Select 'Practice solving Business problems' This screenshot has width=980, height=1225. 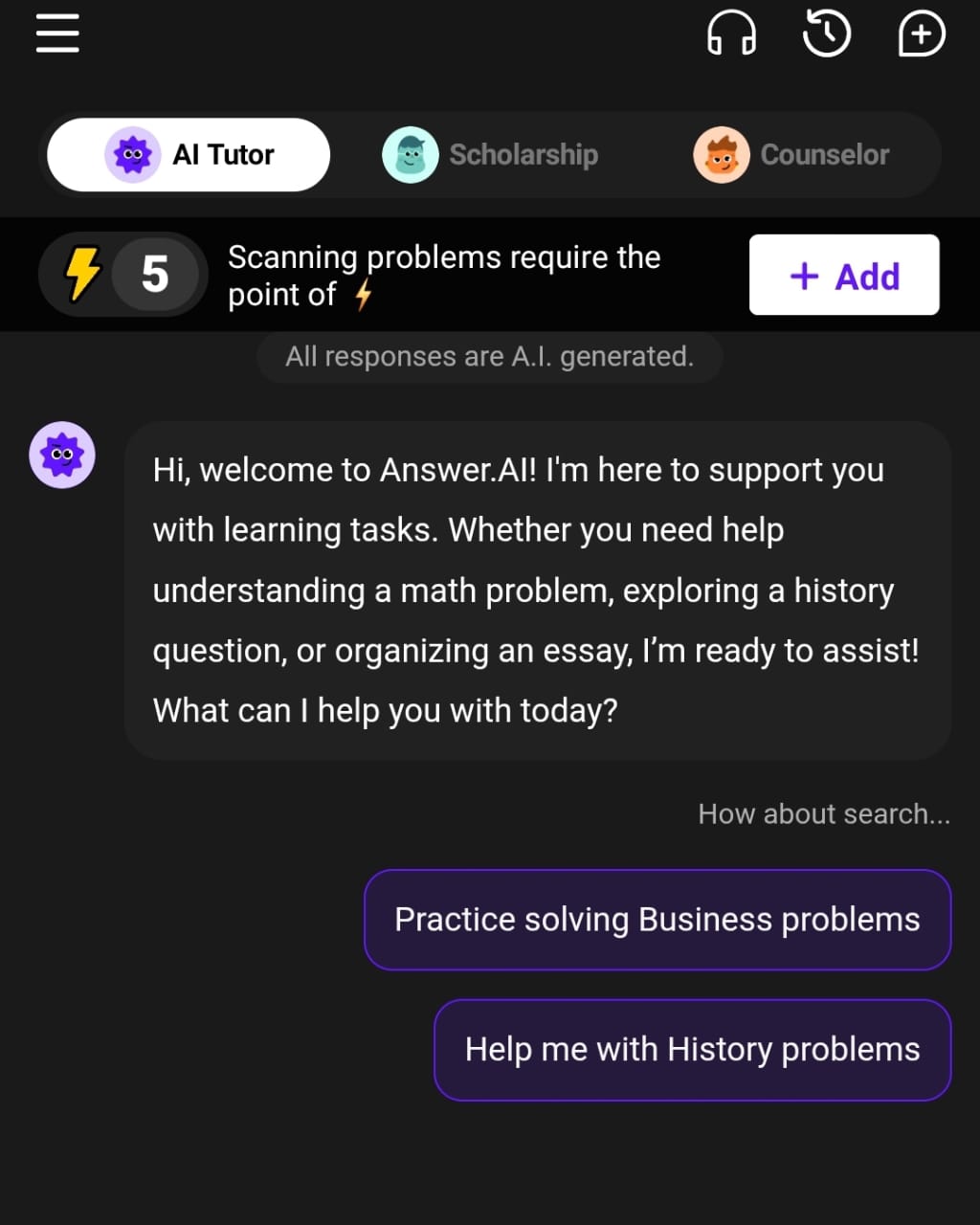(x=657, y=919)
